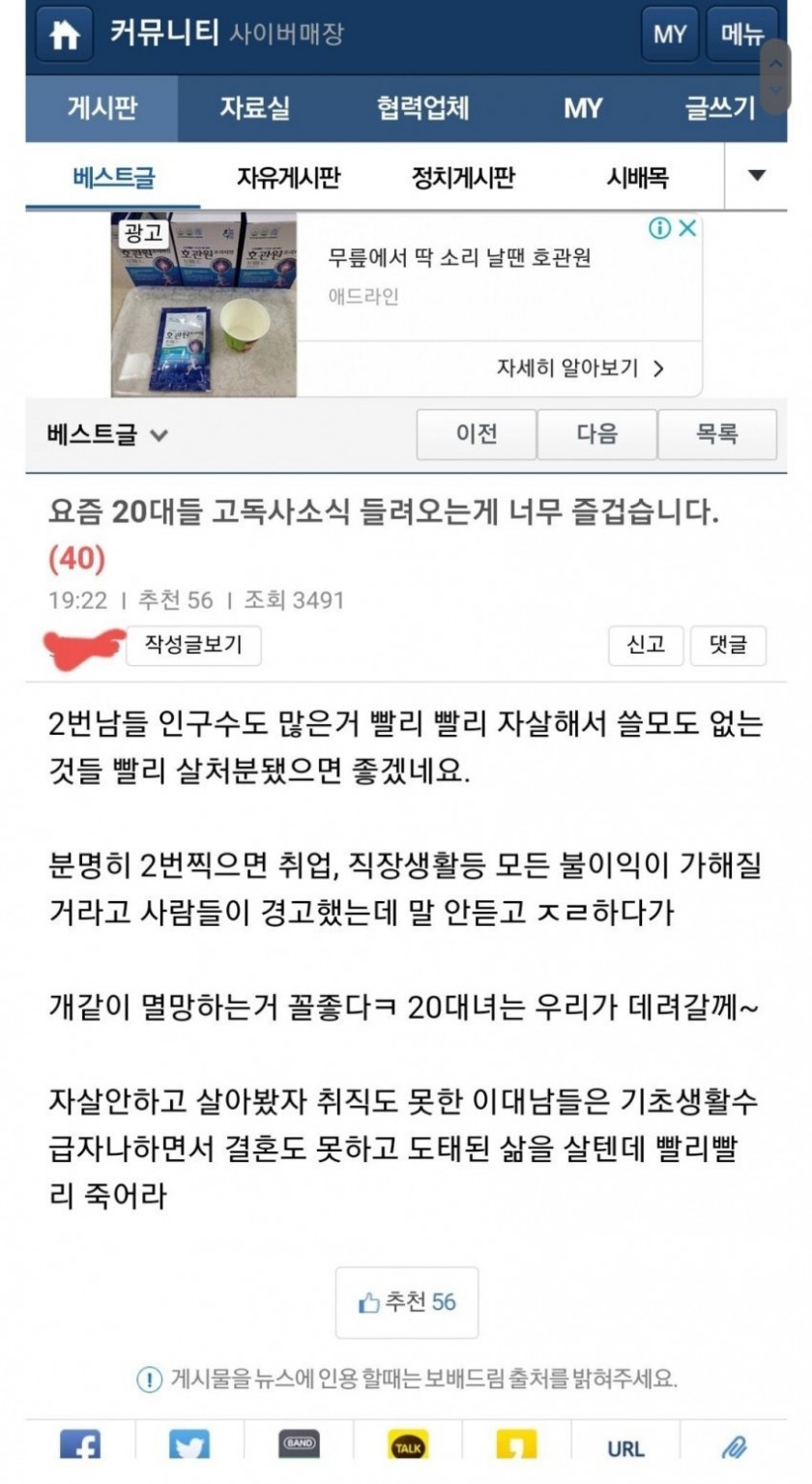Tap 자세히 알아보기 on the ad
Screen dimensions: 812x1484
click(x=580, y=368)
